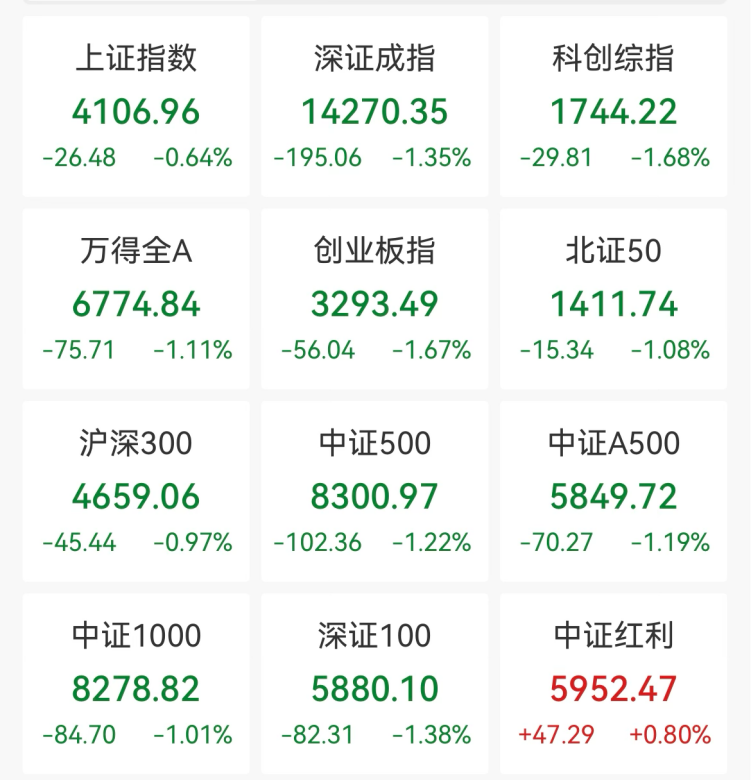Click the 中证500 change value -102.36
Screen dimensions: 751x780
pos(311,541)
